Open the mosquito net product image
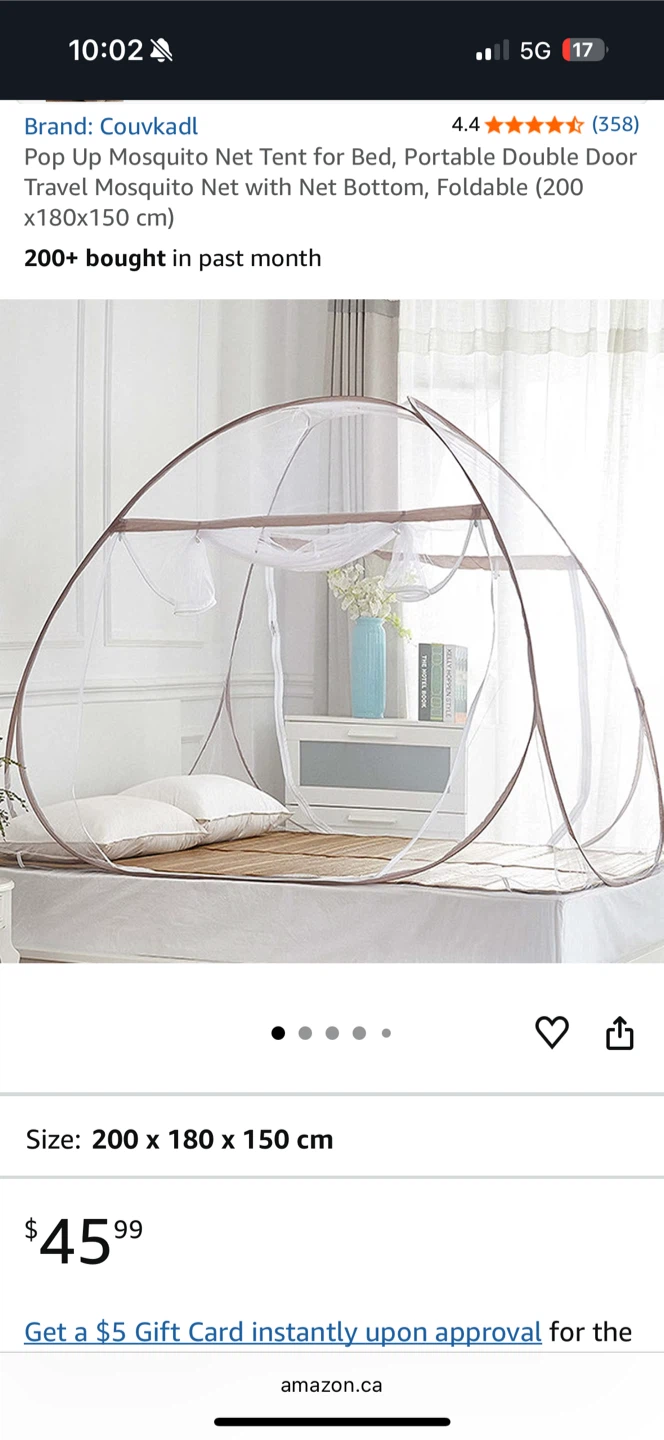The image size is (664, 1440). [x=332, y=631]
